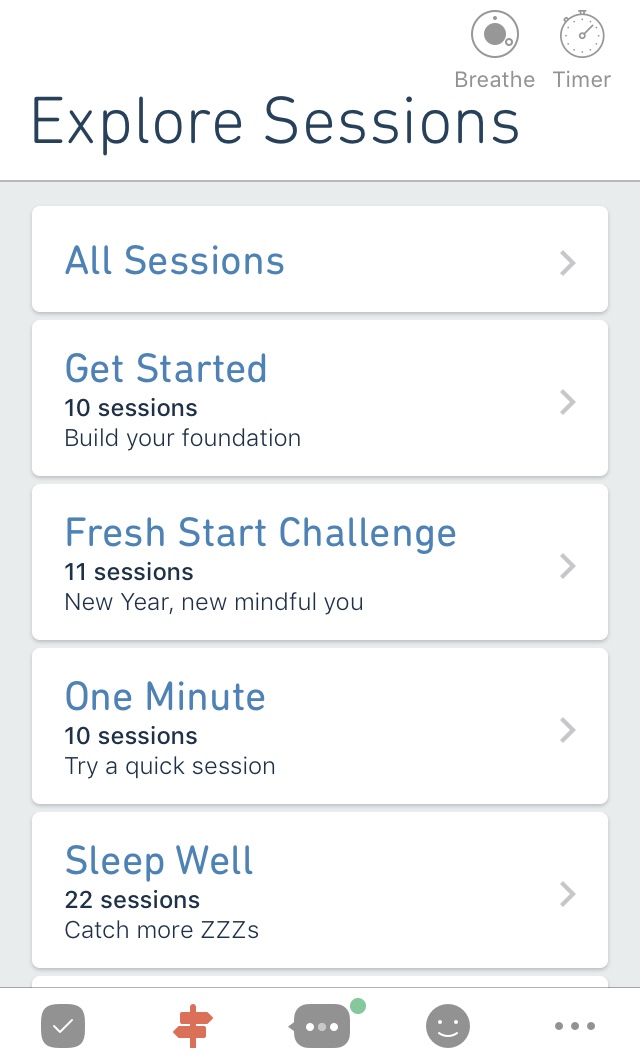The height and width of the screenshot is (1060, 640).
Task: Browse the Sleep Well sessions
Action: 320,891
